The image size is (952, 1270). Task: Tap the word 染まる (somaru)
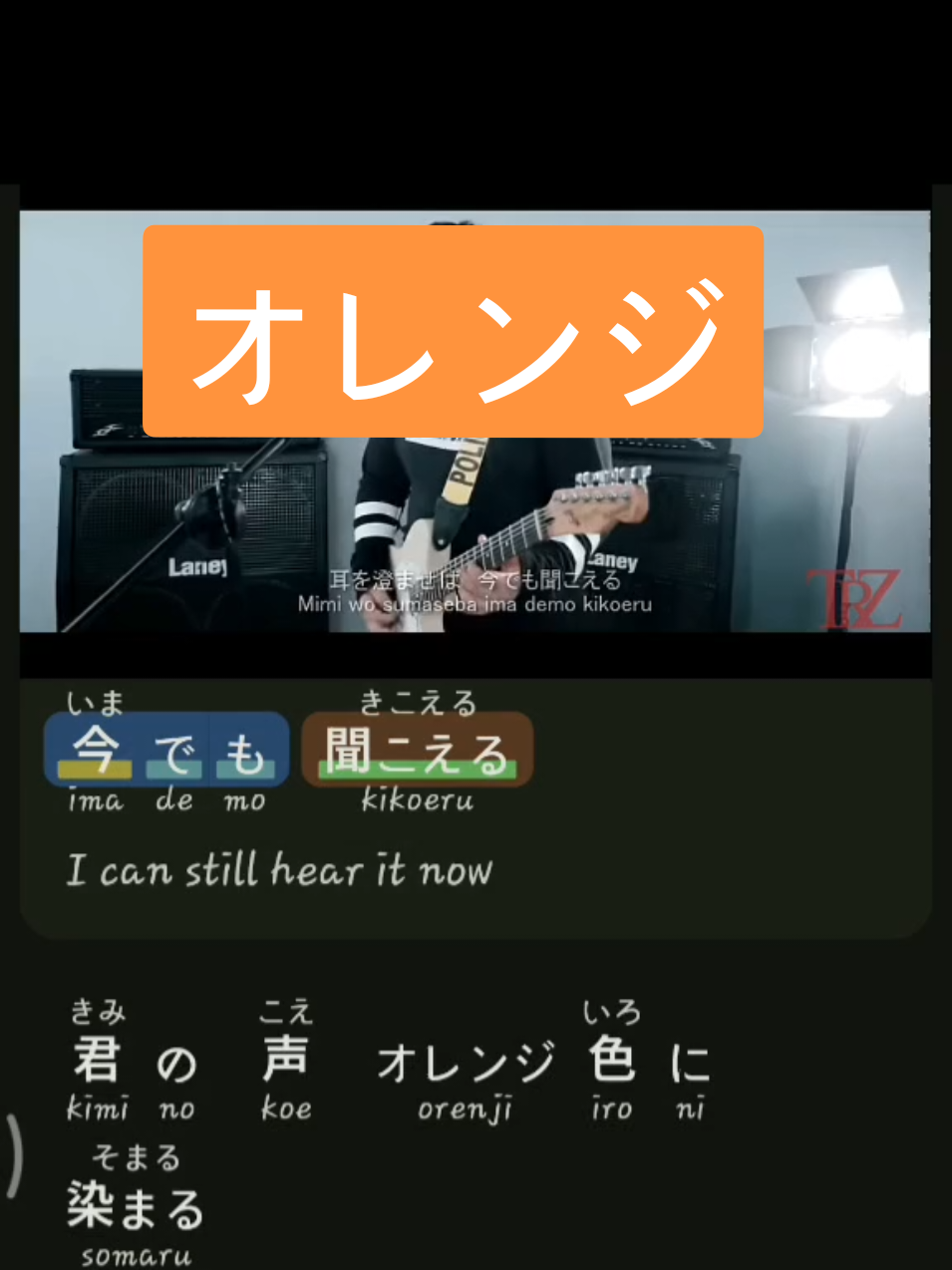pyautogui.click(x=135, y=1206)
